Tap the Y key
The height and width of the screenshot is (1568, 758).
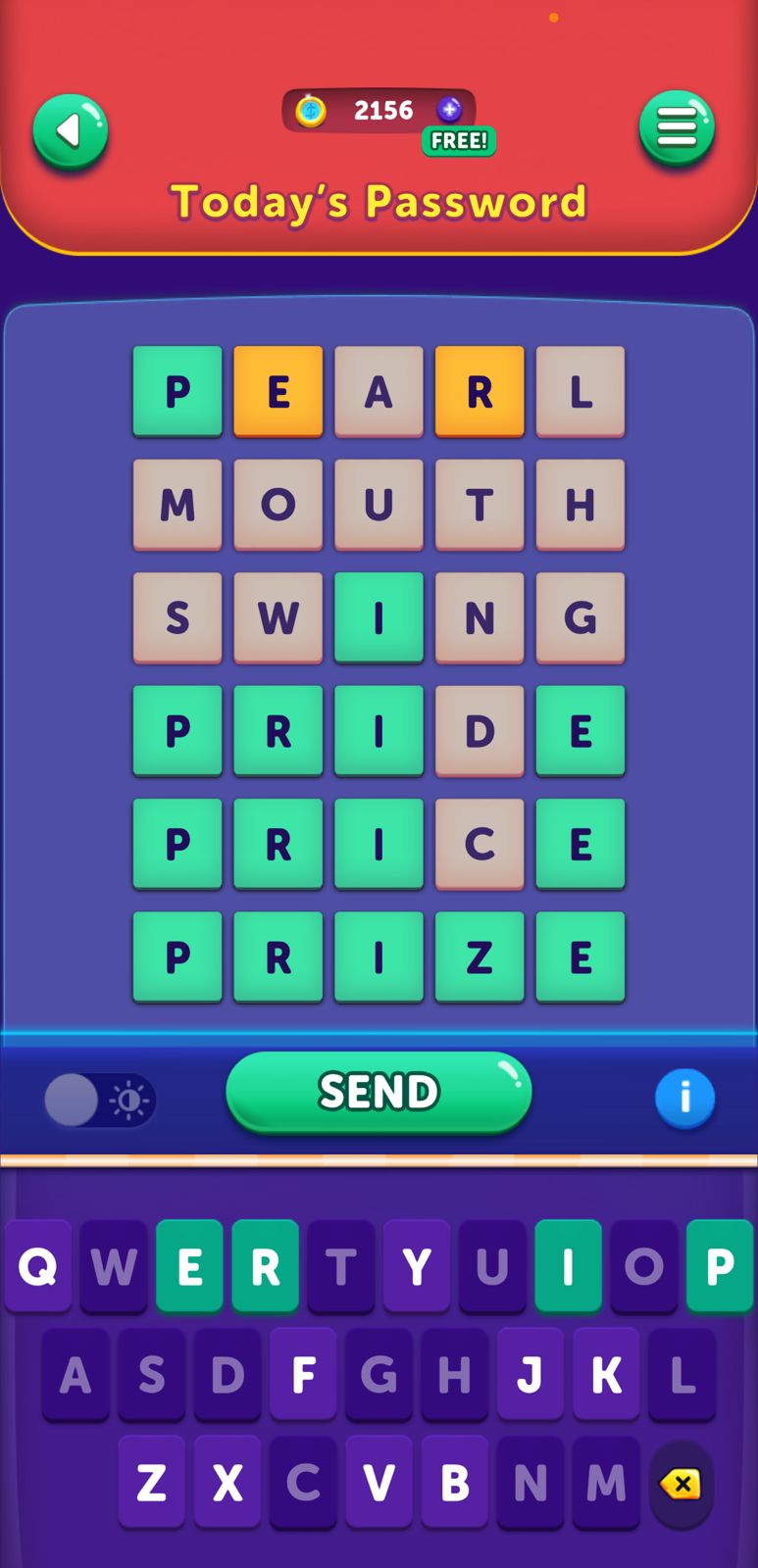[x=417, y=1267]
